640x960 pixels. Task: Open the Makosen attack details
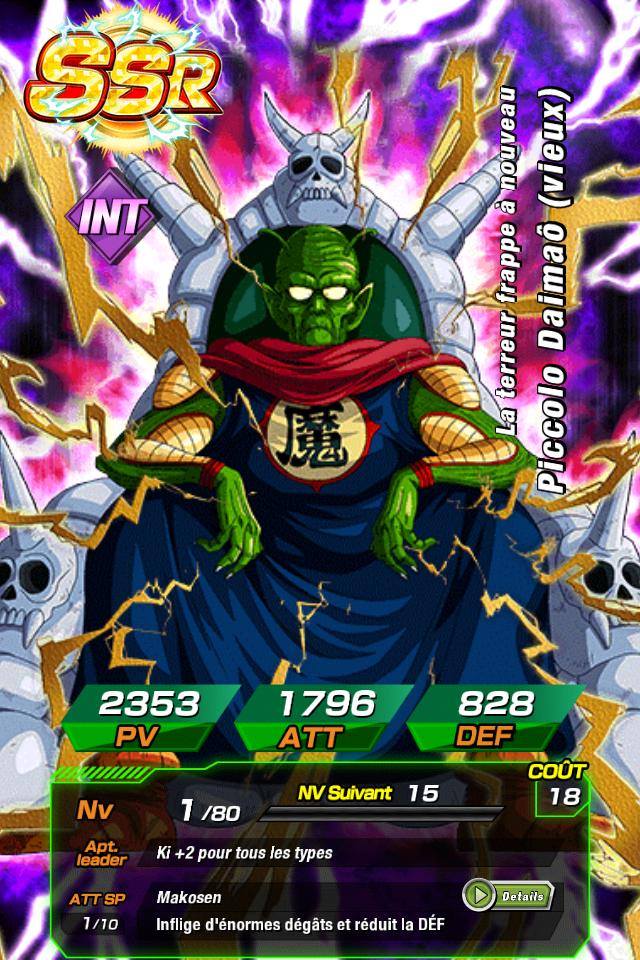pyautogui.click(x=507, y=895)
